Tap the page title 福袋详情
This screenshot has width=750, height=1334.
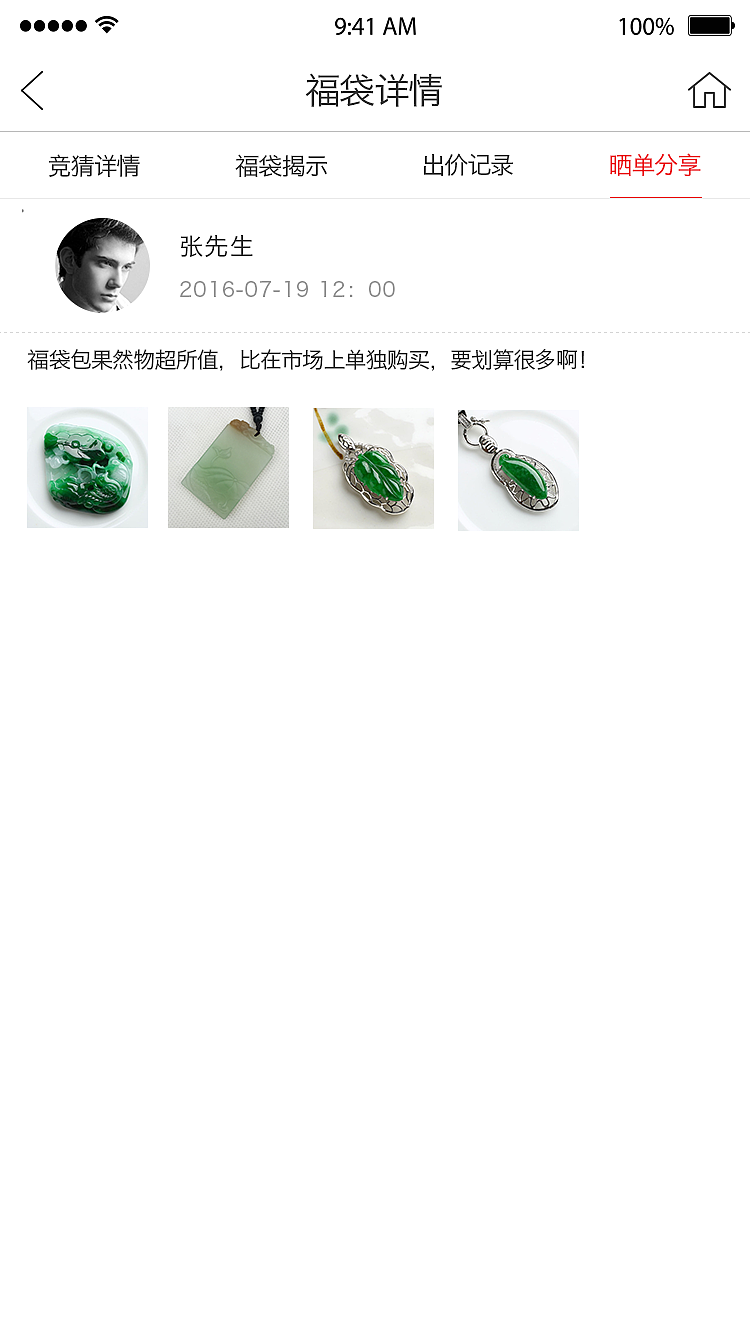click(x=375, y=90)
